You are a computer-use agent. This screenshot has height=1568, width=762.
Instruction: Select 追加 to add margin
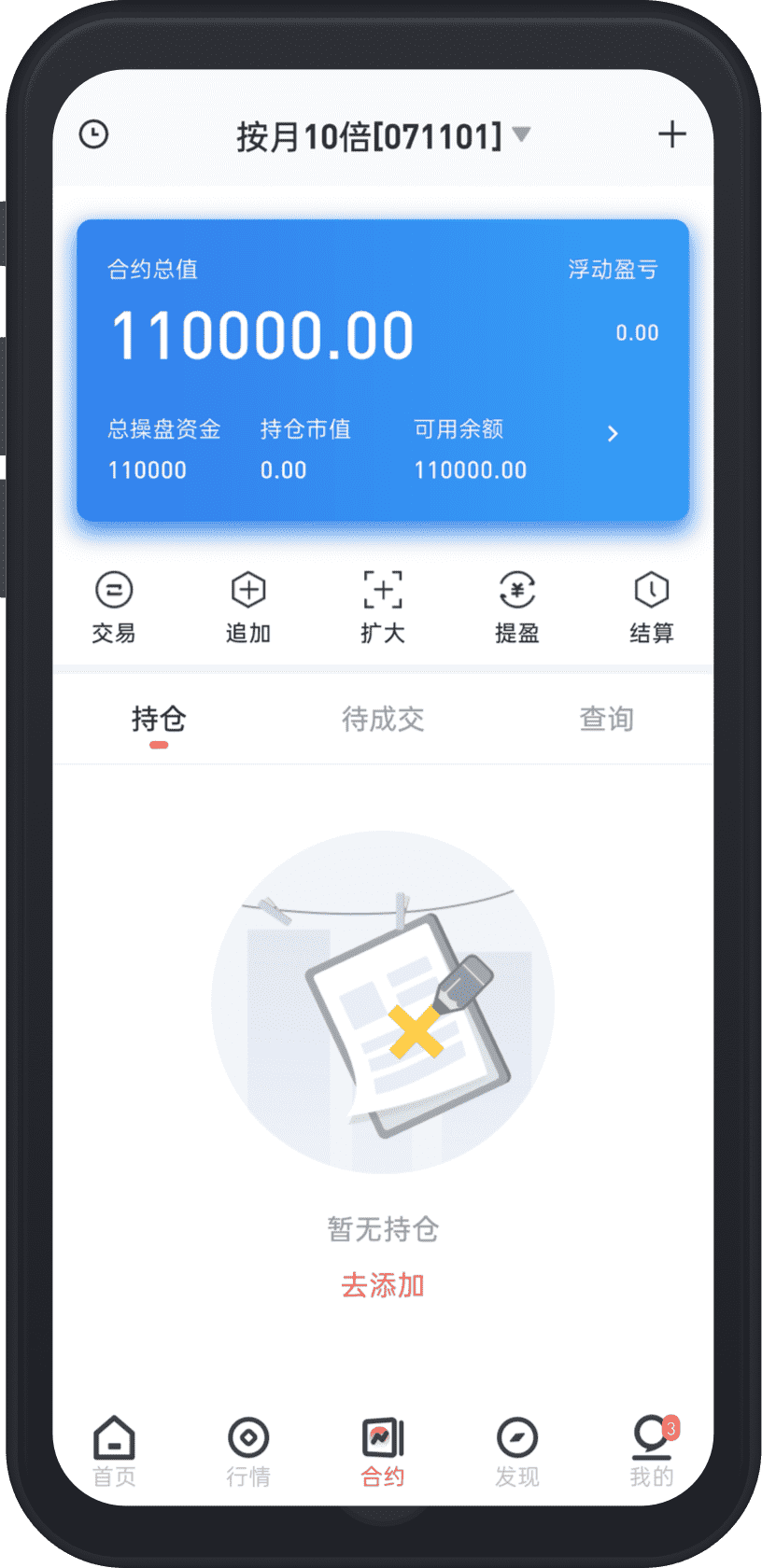coord(248,607)
